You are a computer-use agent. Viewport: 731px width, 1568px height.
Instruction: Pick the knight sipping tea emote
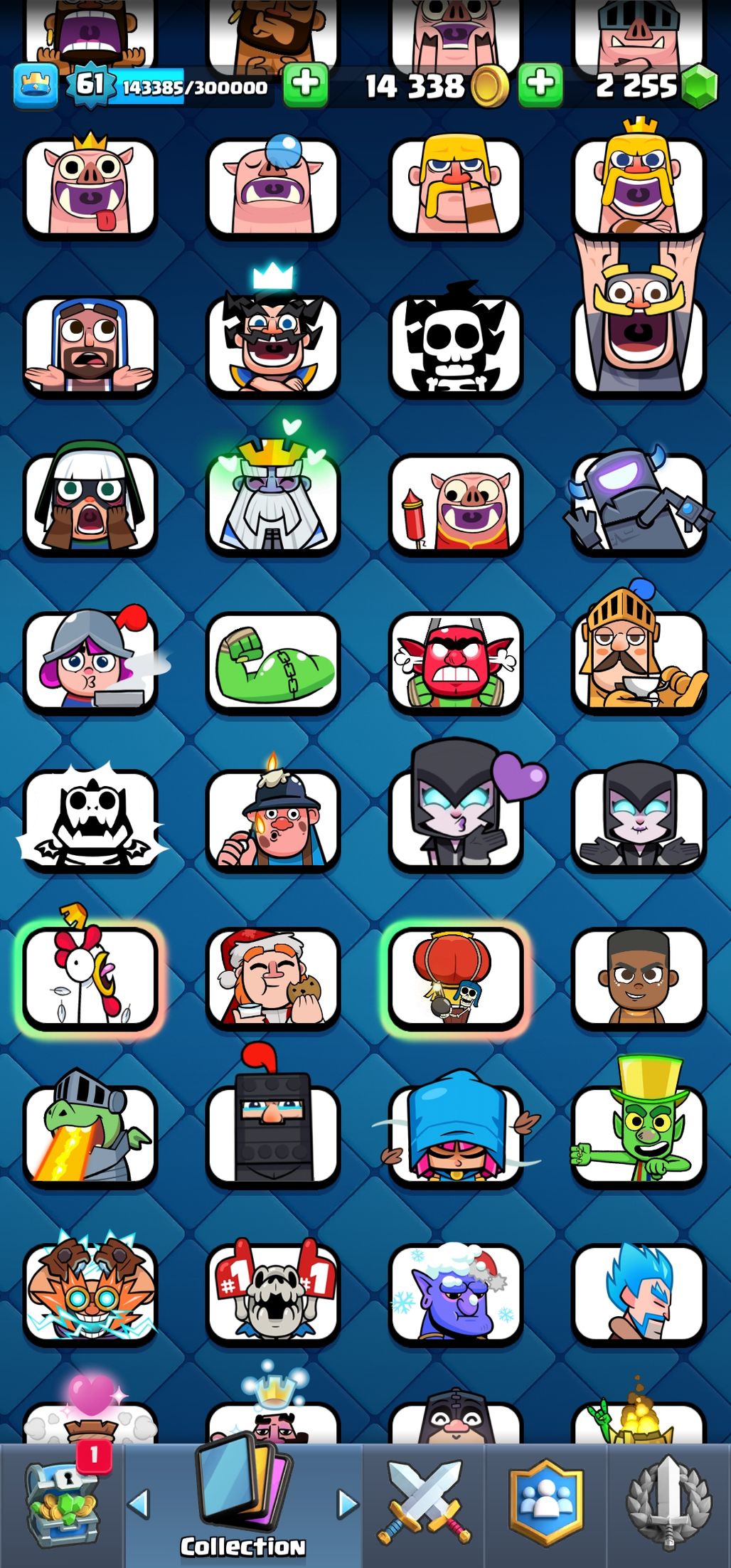[x=639, y=658]
